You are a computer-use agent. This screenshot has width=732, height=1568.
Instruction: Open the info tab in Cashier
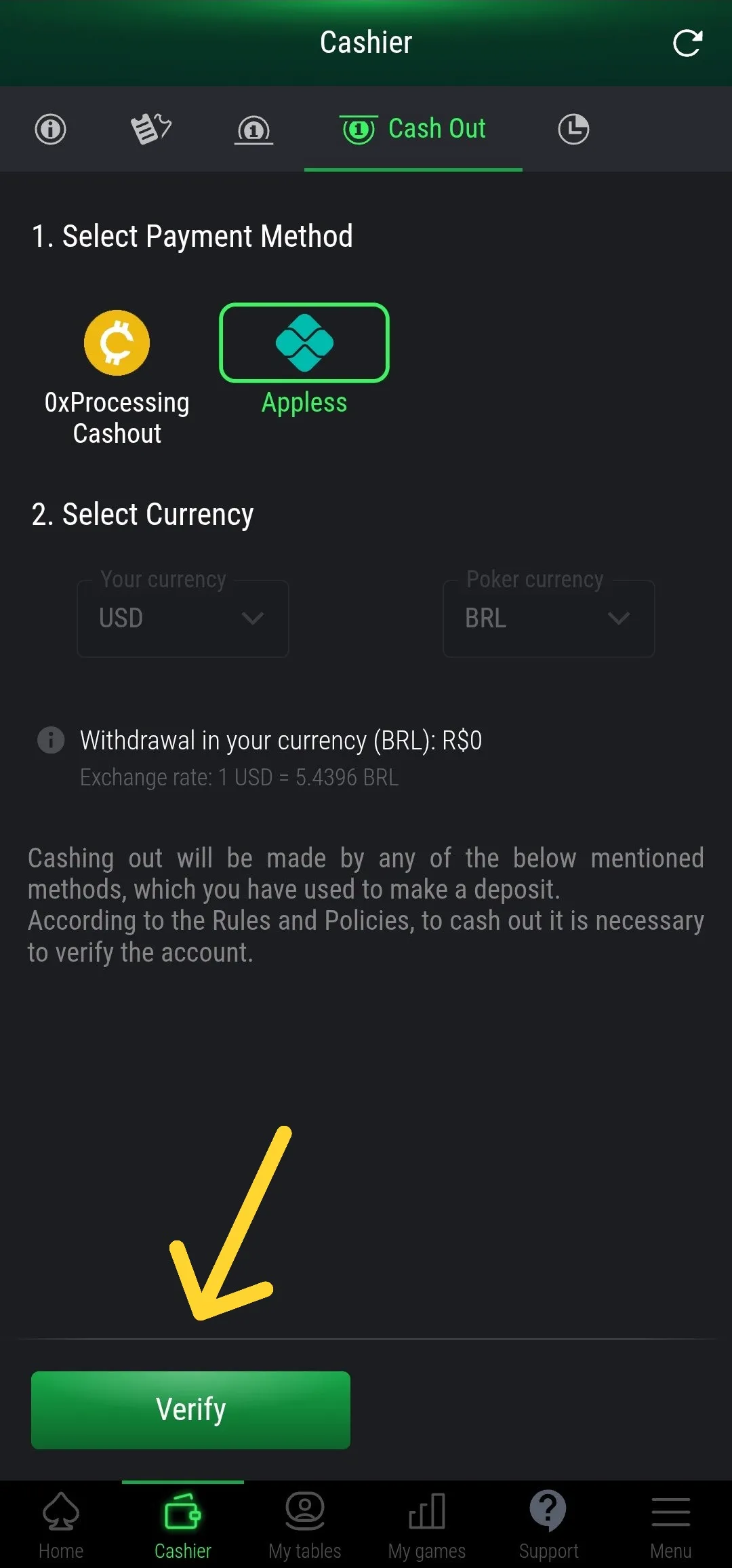tap(51, 129)
